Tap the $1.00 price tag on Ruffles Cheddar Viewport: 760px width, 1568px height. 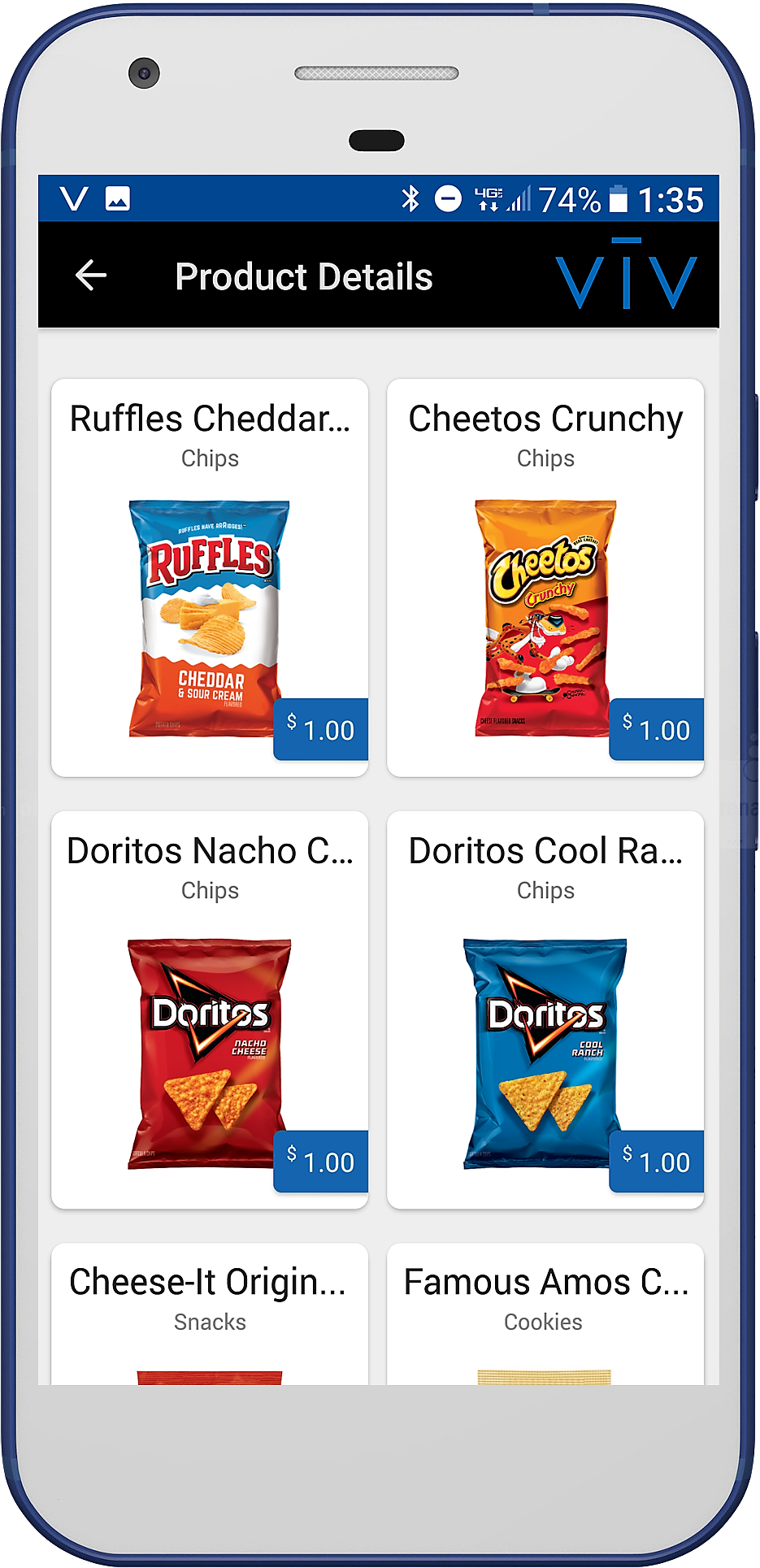pyautogui.click(x=320, y=730)
